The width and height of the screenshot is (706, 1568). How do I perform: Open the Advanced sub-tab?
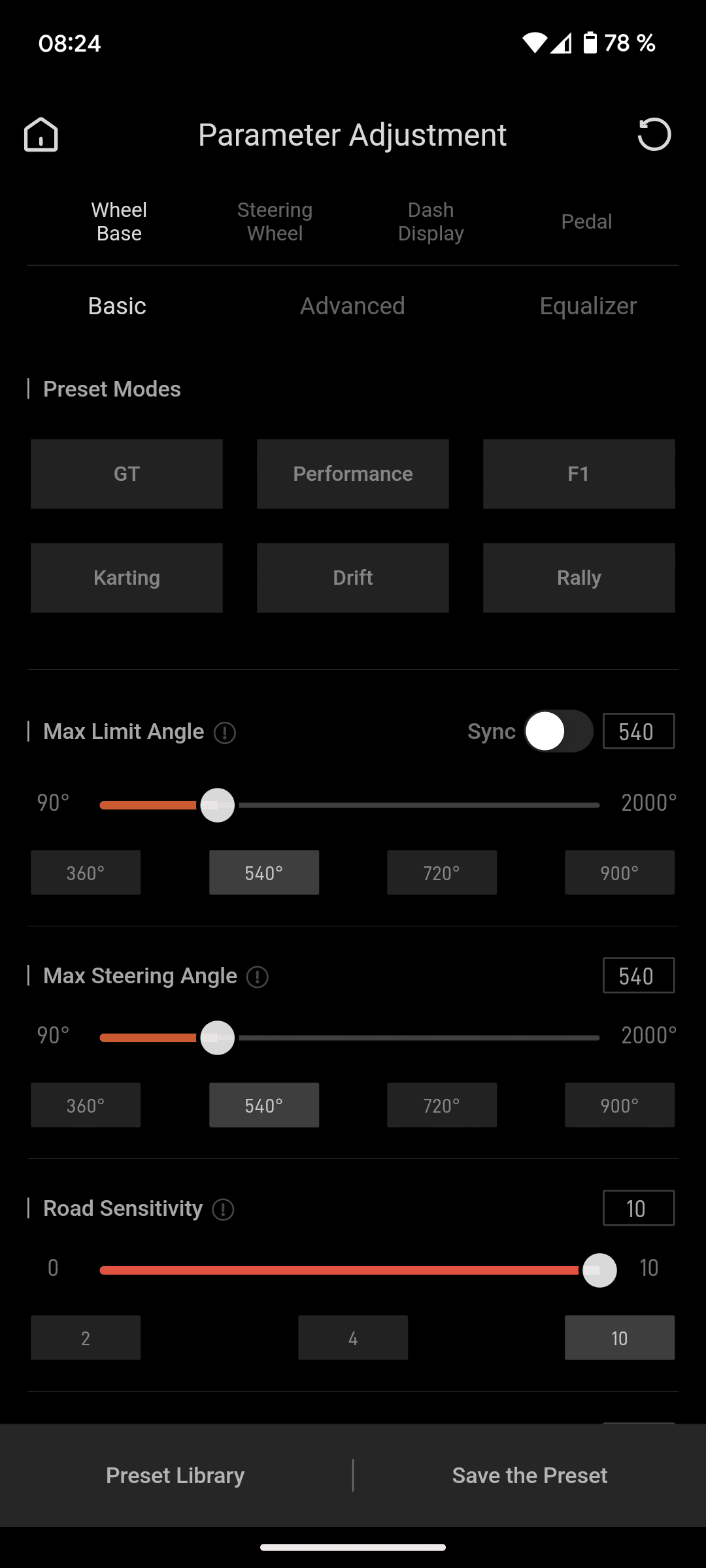coord(352,306)
